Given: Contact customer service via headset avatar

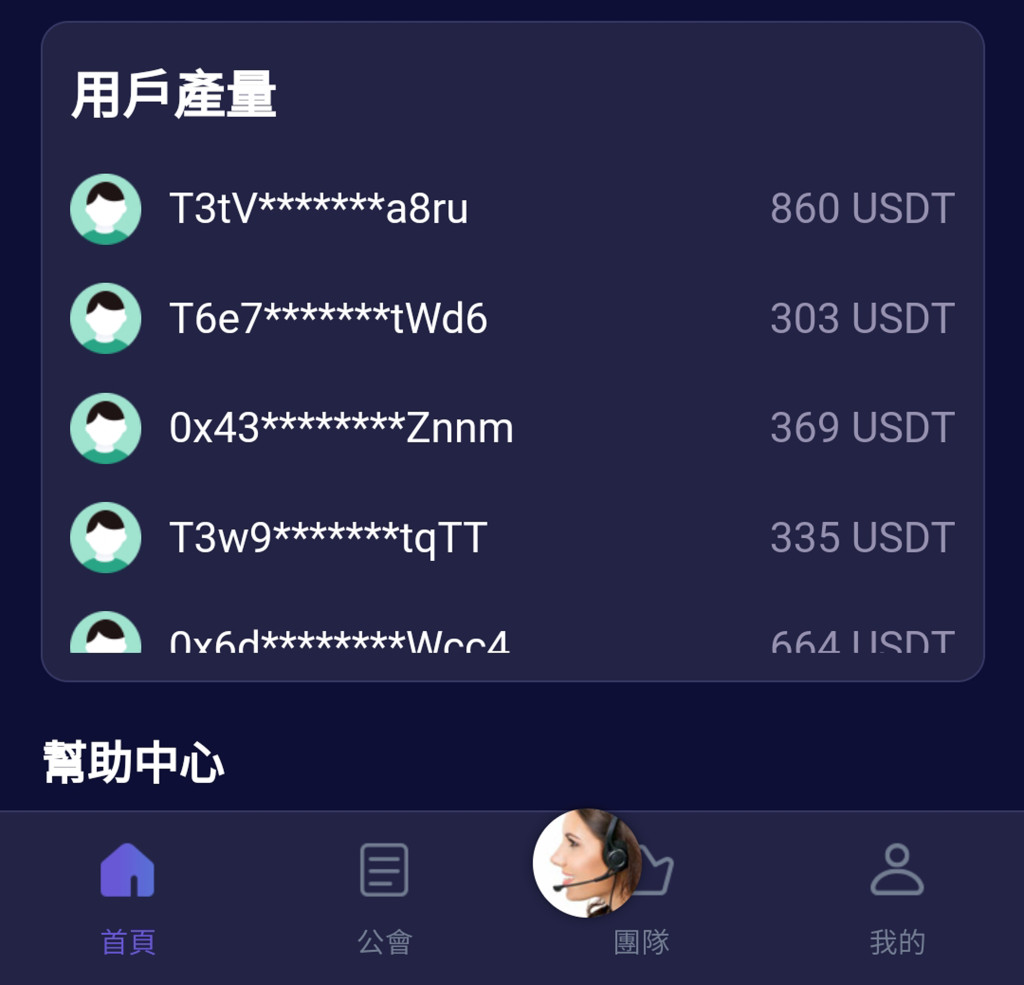Looking at the screenshot, I should (x=586, y=862).
